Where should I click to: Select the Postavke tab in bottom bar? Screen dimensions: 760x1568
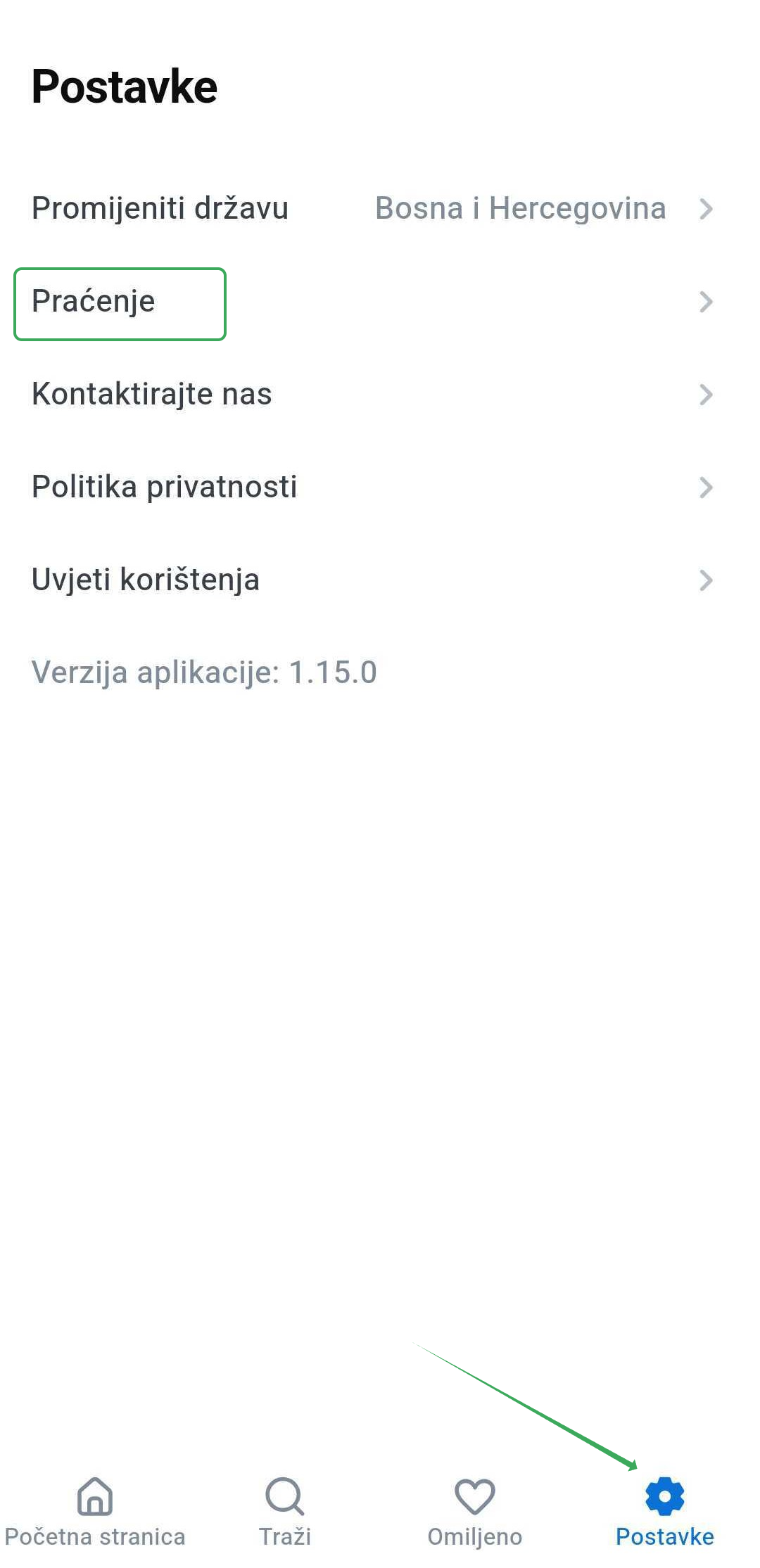coord(664,1512)
